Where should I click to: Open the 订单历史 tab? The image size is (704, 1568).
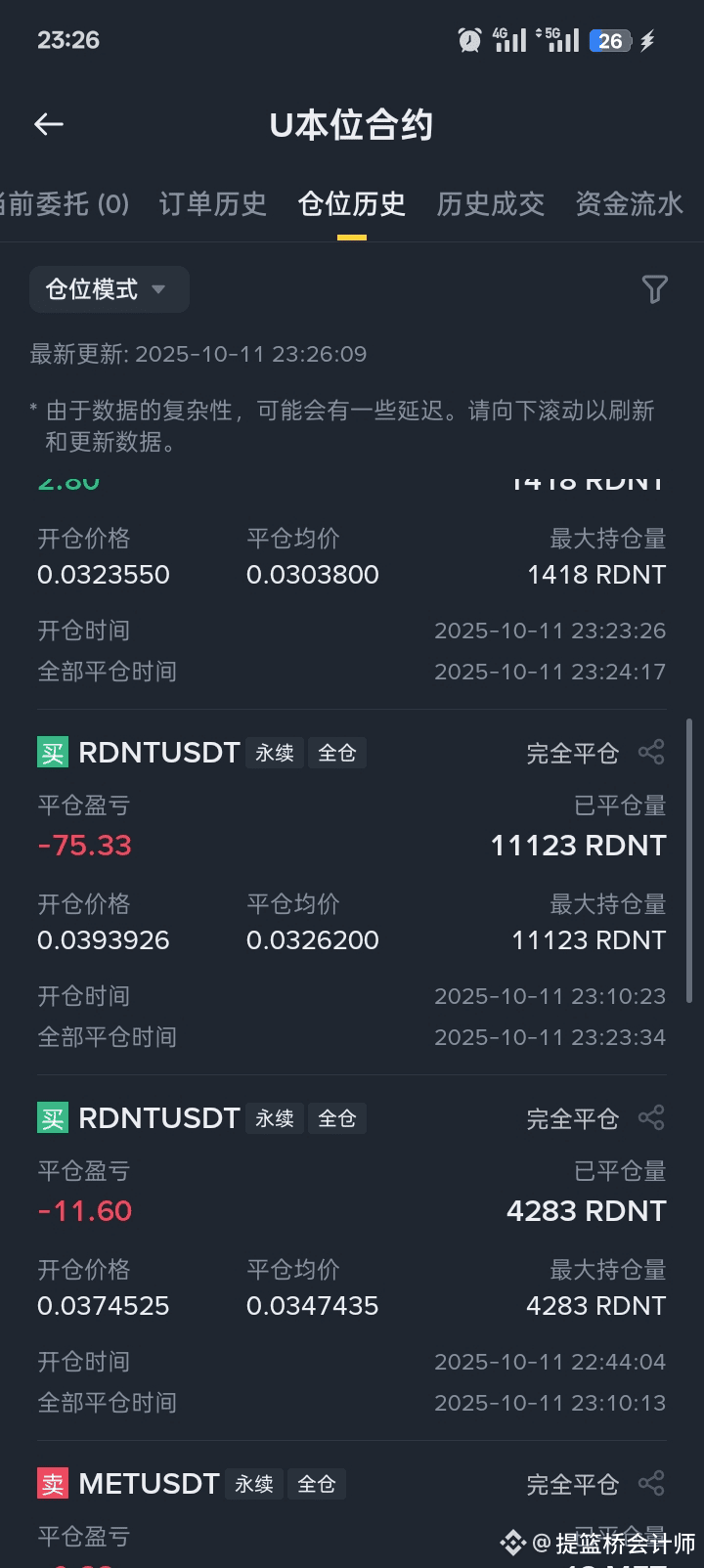pos(212,204)
